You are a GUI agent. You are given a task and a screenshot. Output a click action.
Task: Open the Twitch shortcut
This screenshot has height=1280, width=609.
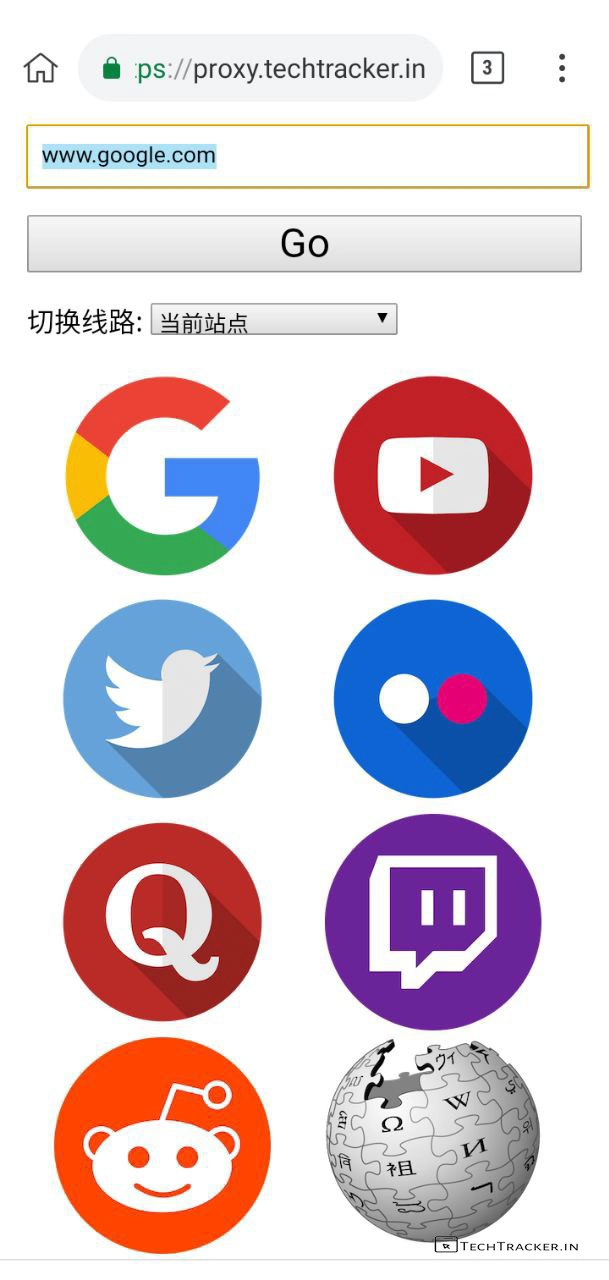pyautogui.click(x=432, y=921)
